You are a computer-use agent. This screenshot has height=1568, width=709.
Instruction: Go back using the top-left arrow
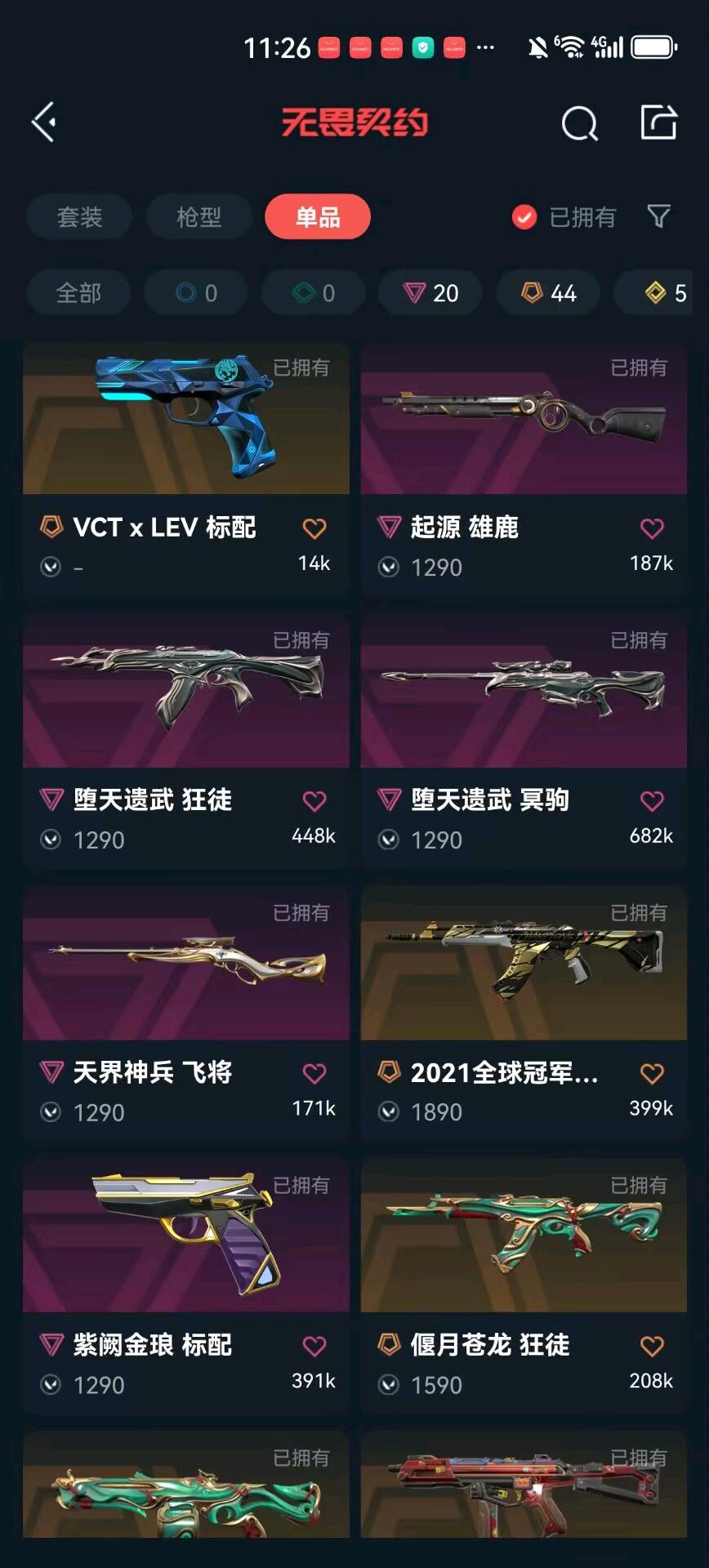44,122
